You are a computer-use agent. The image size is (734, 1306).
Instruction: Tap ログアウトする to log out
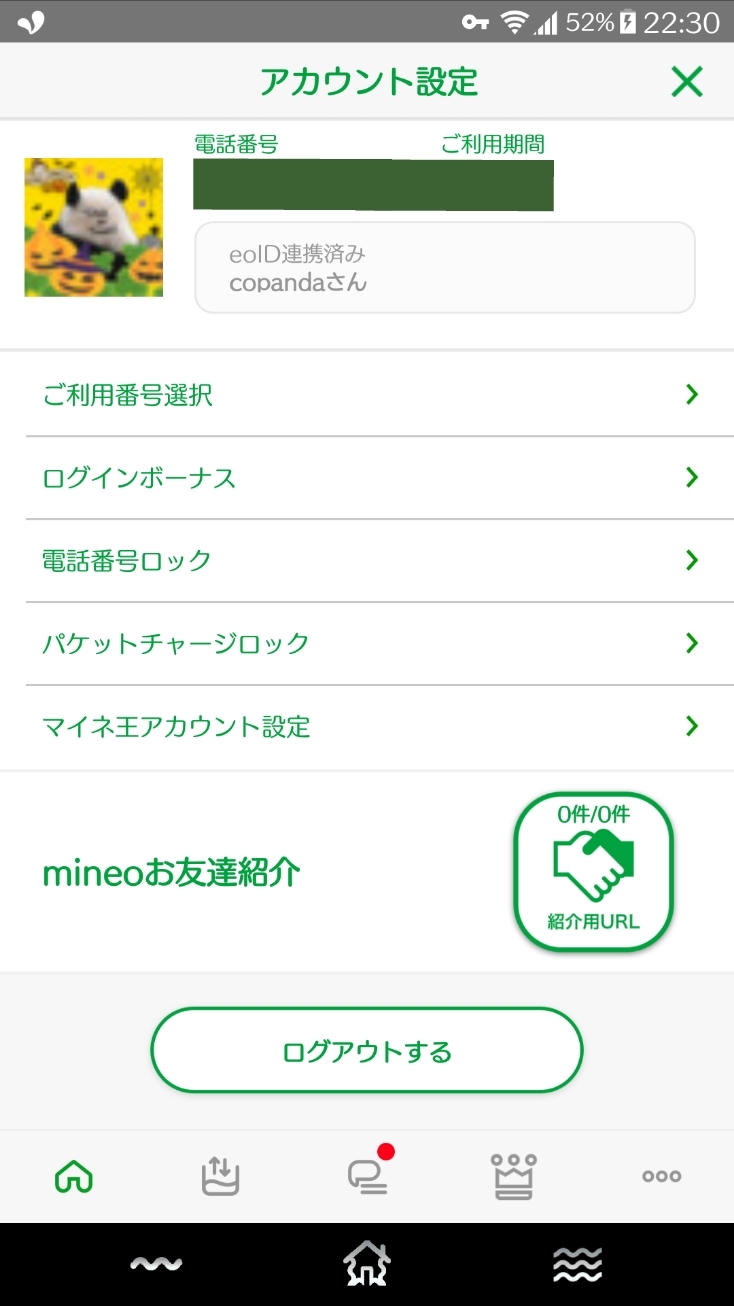366,1050
